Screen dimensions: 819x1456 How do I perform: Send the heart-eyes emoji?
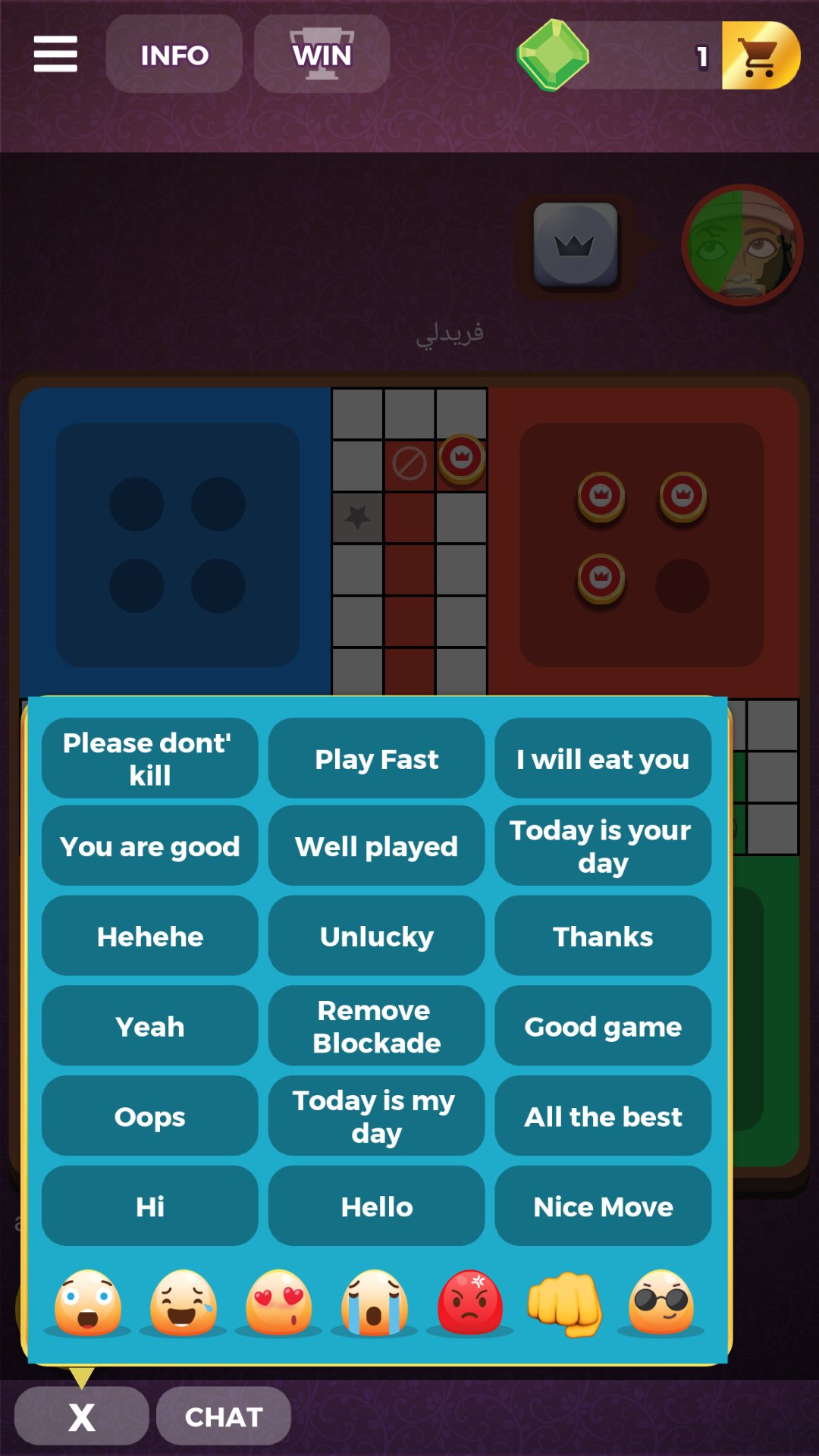279,1303
